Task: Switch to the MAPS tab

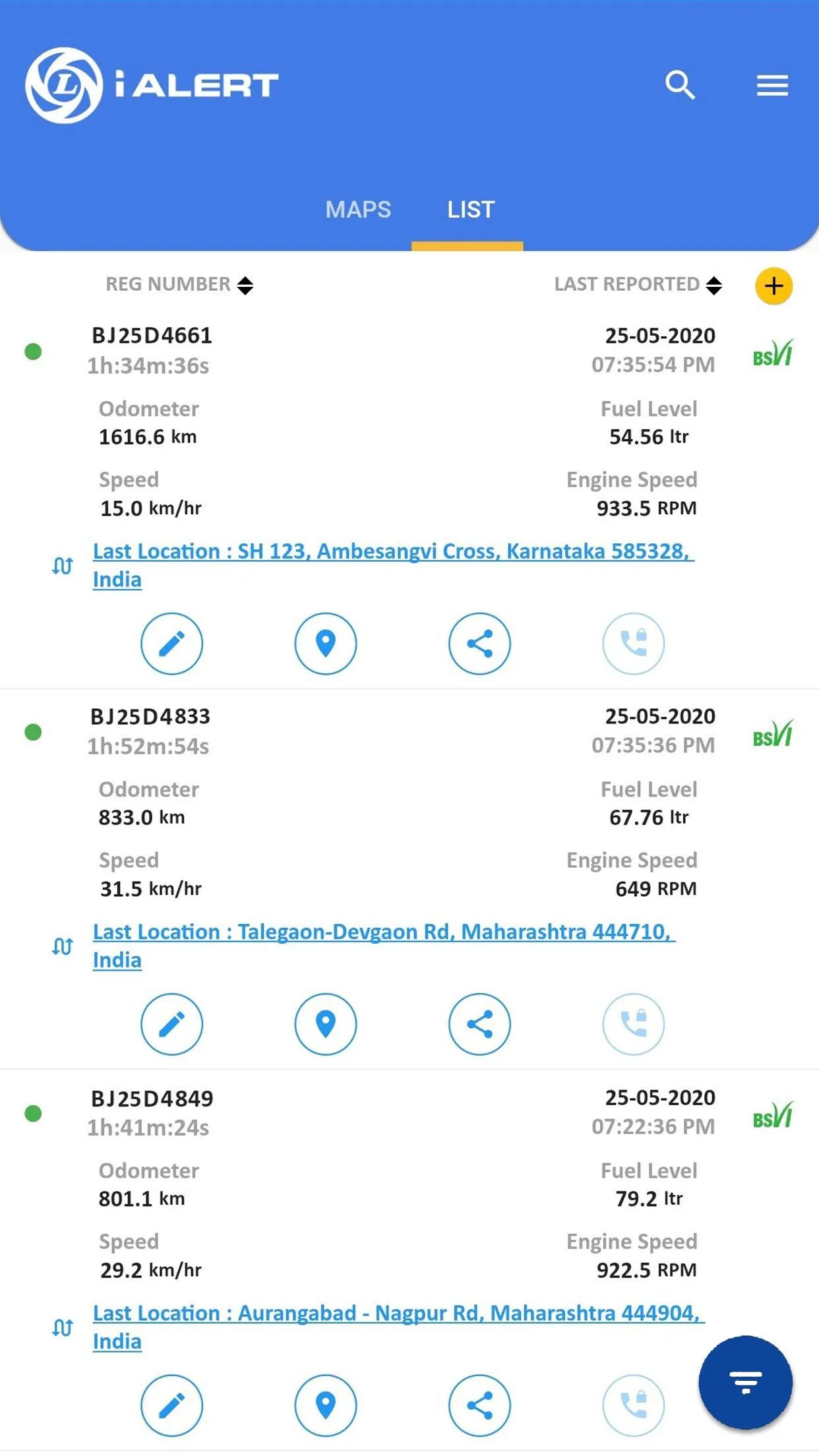Action: pyautogui.click(x=357, y=209)
